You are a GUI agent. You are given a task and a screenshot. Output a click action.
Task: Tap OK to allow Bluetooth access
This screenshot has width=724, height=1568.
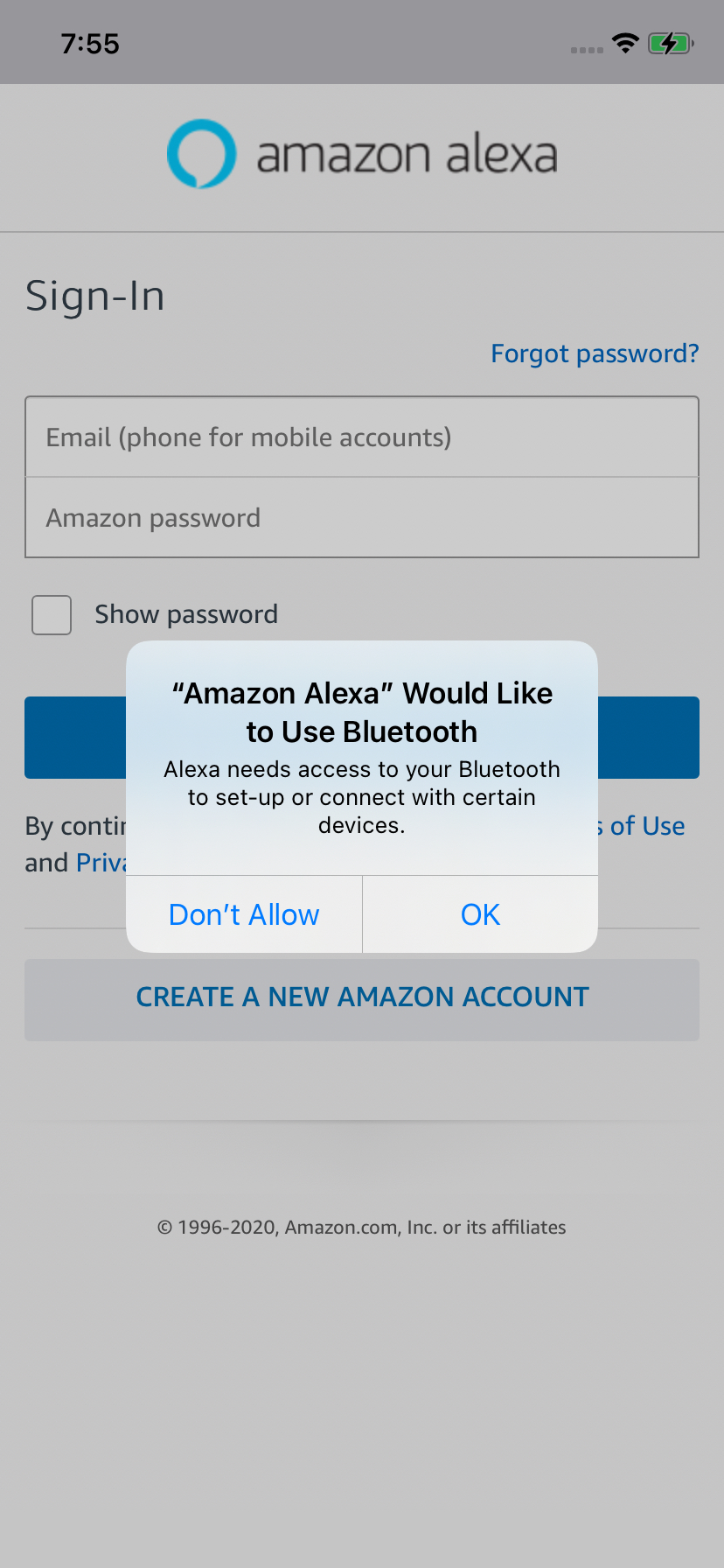pyautogui.click(x=480, y=914)
